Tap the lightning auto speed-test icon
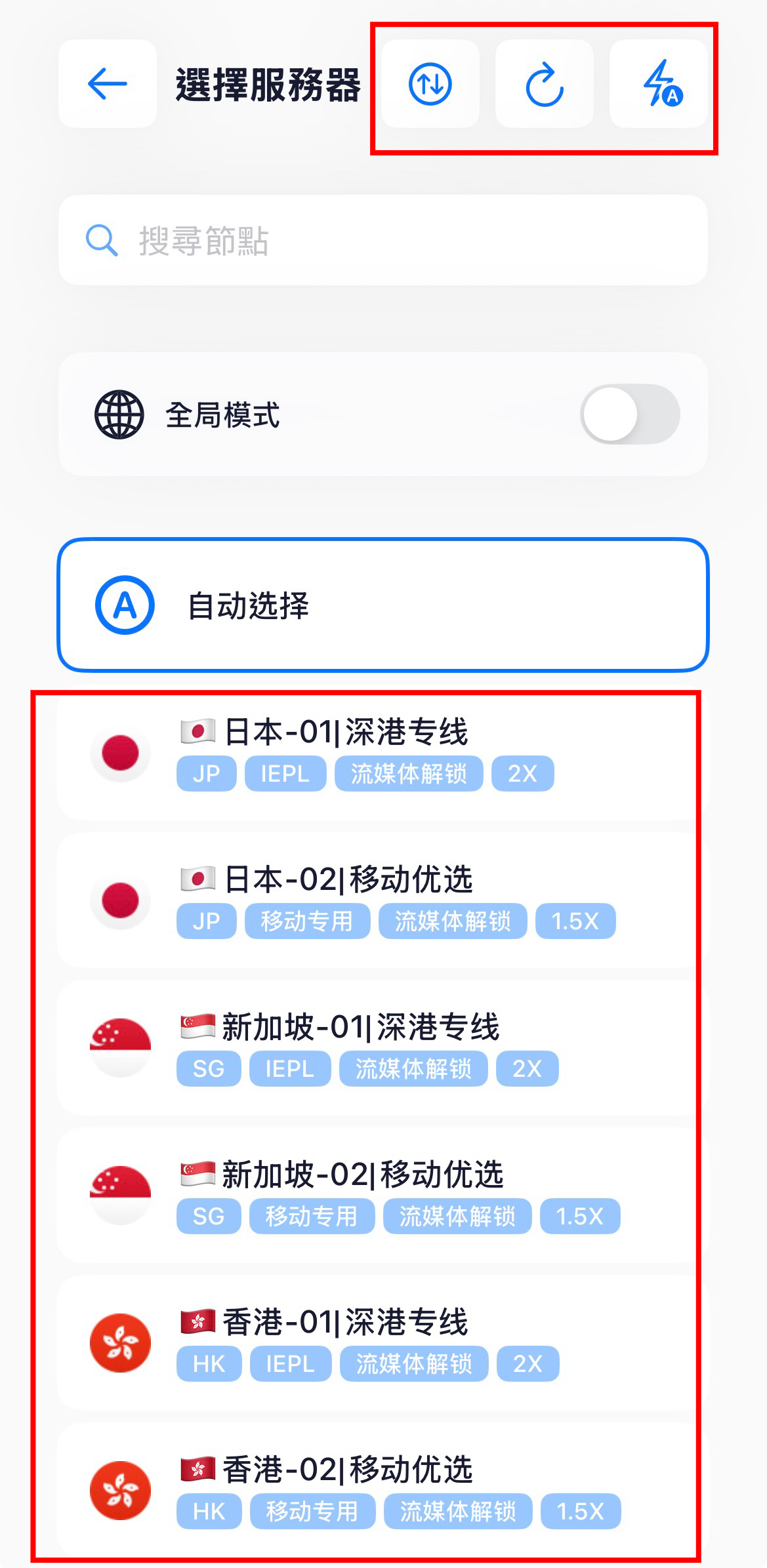 pos(659,84)
